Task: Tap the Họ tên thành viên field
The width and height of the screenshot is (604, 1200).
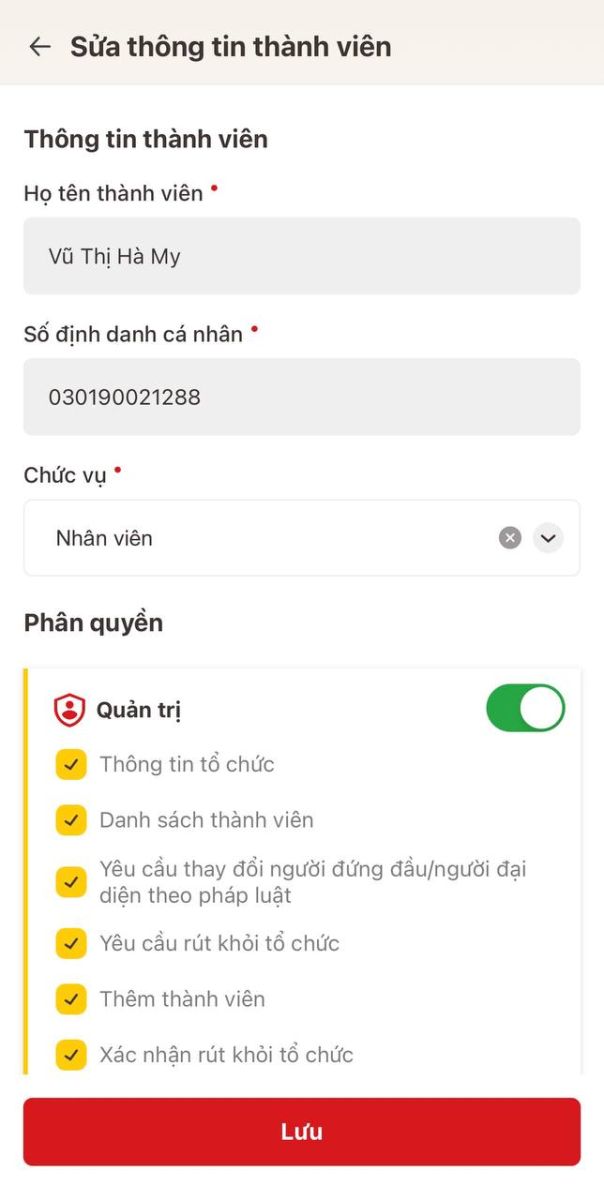Action: pyautogui.click(x=301, y=256)
